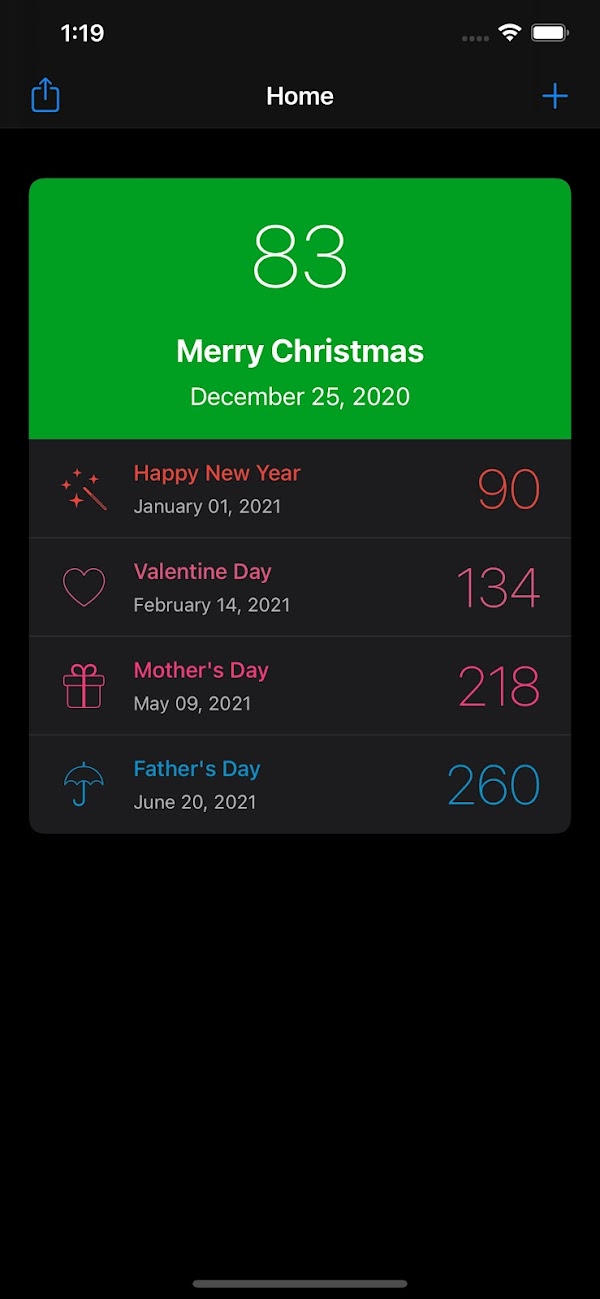Open the Happy New Year event
The image size is (600, 1299).
tap(300, 489)
